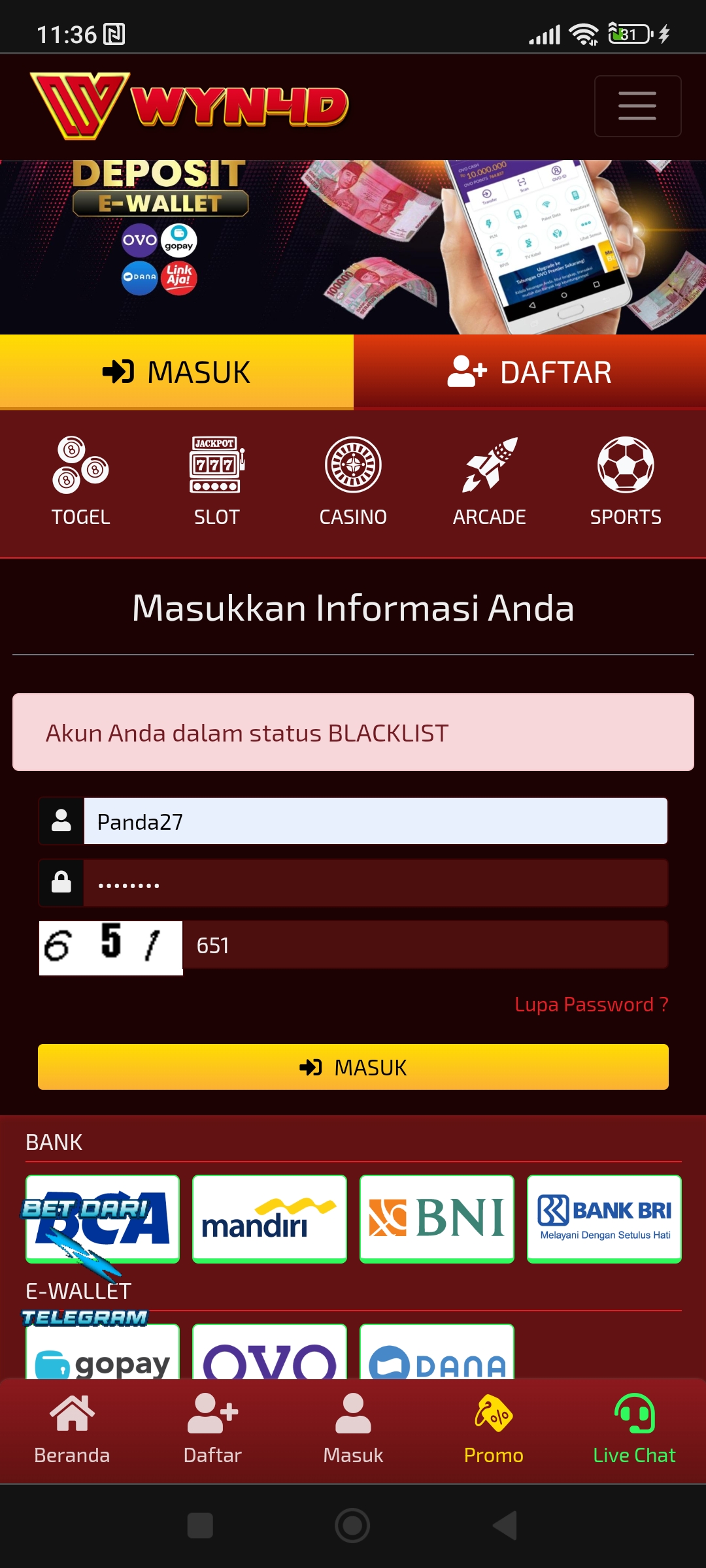Image resolution: width=706 pixels, height=1568 pixels.
Task: Tap the captcha code input field
Action: (x=425, y=945)
